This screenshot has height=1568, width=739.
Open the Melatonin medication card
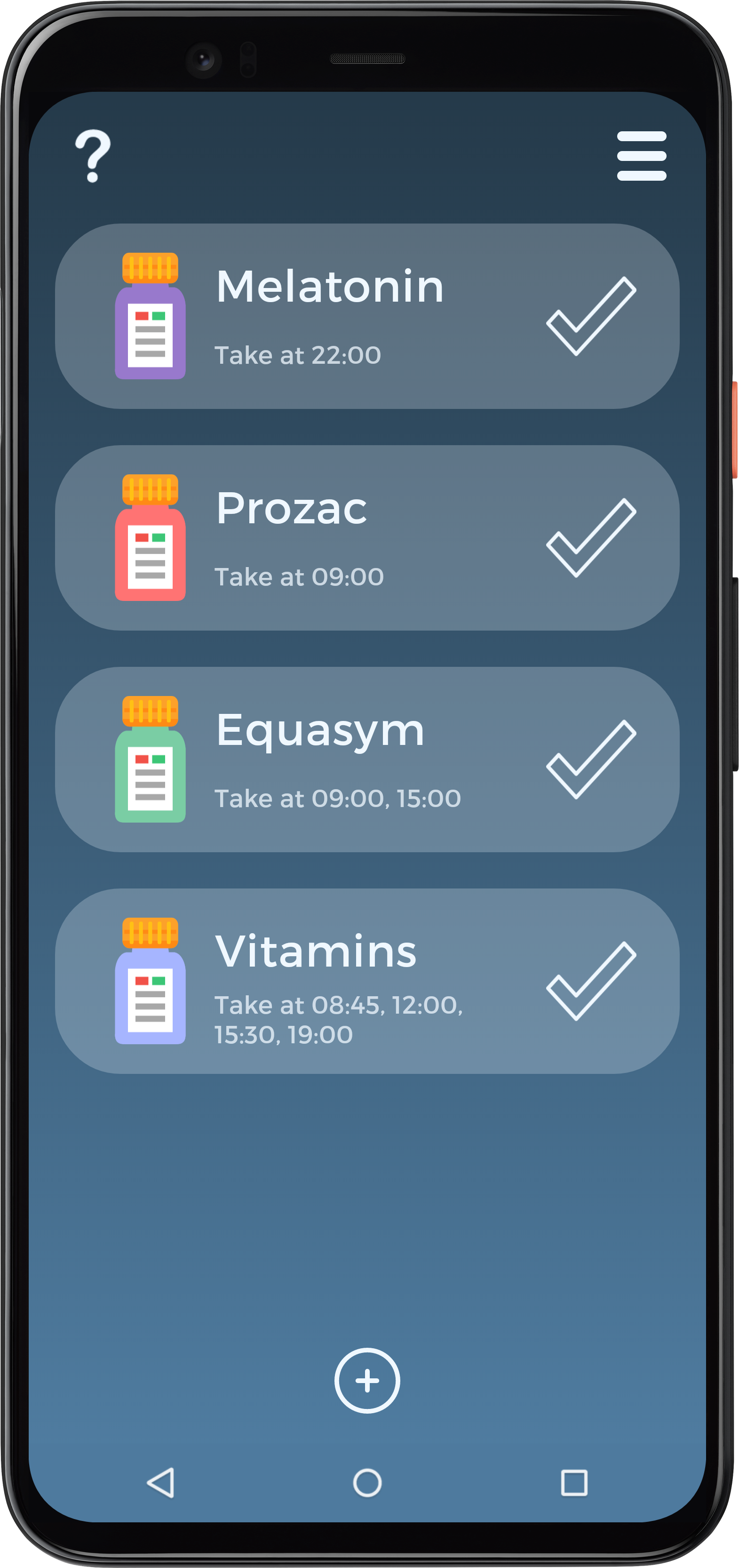328,317
